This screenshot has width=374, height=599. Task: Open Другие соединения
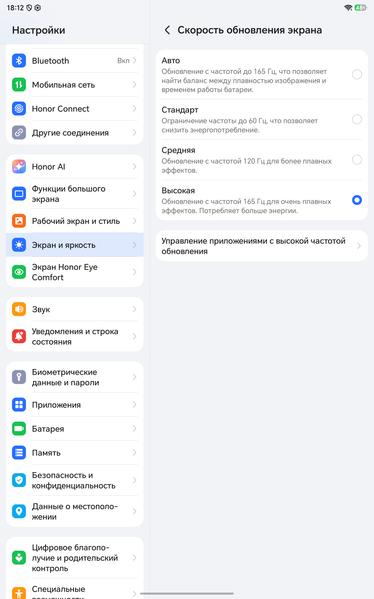click(75, 133)
